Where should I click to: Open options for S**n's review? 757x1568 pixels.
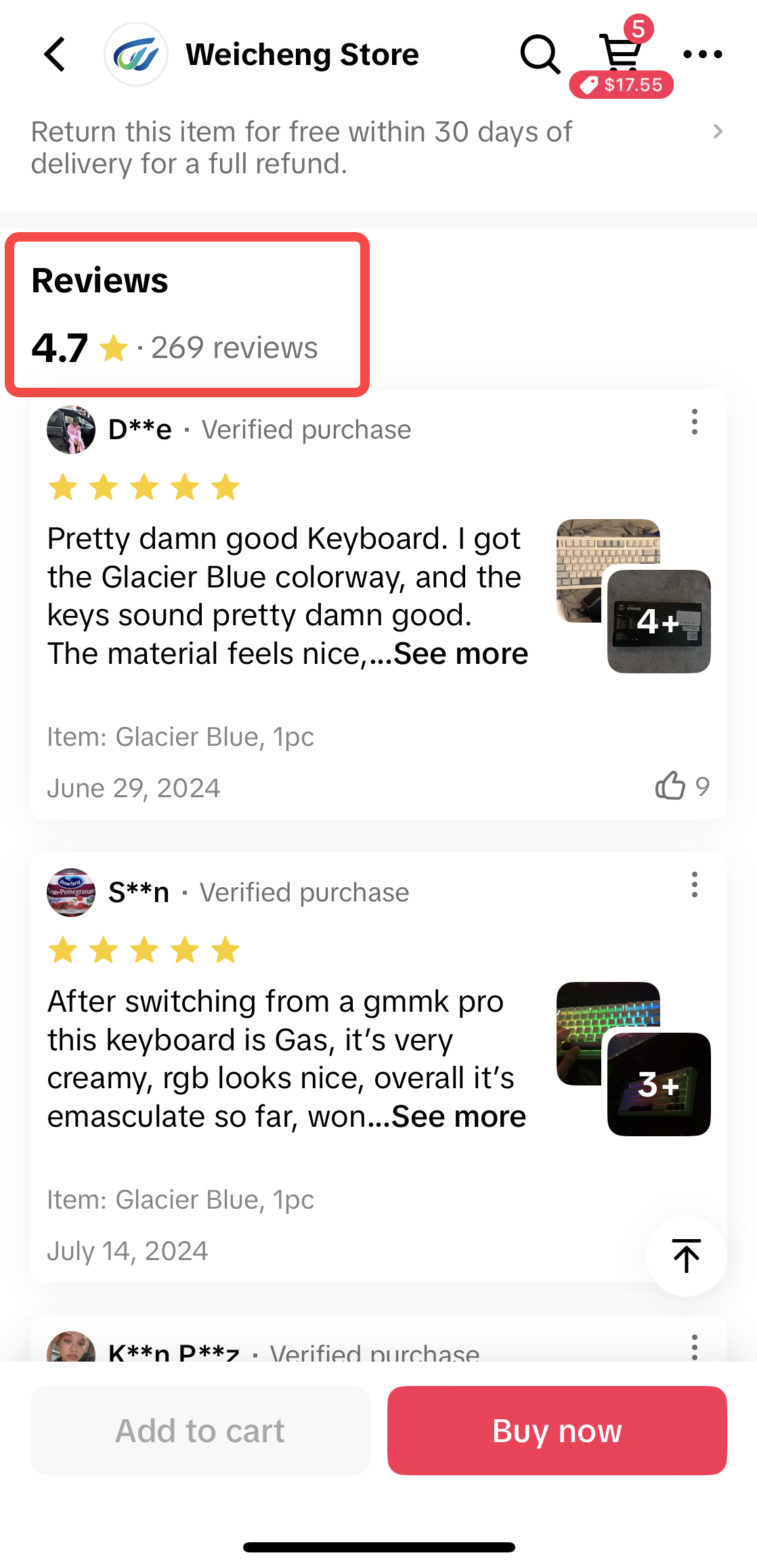[x=694, y=884]
